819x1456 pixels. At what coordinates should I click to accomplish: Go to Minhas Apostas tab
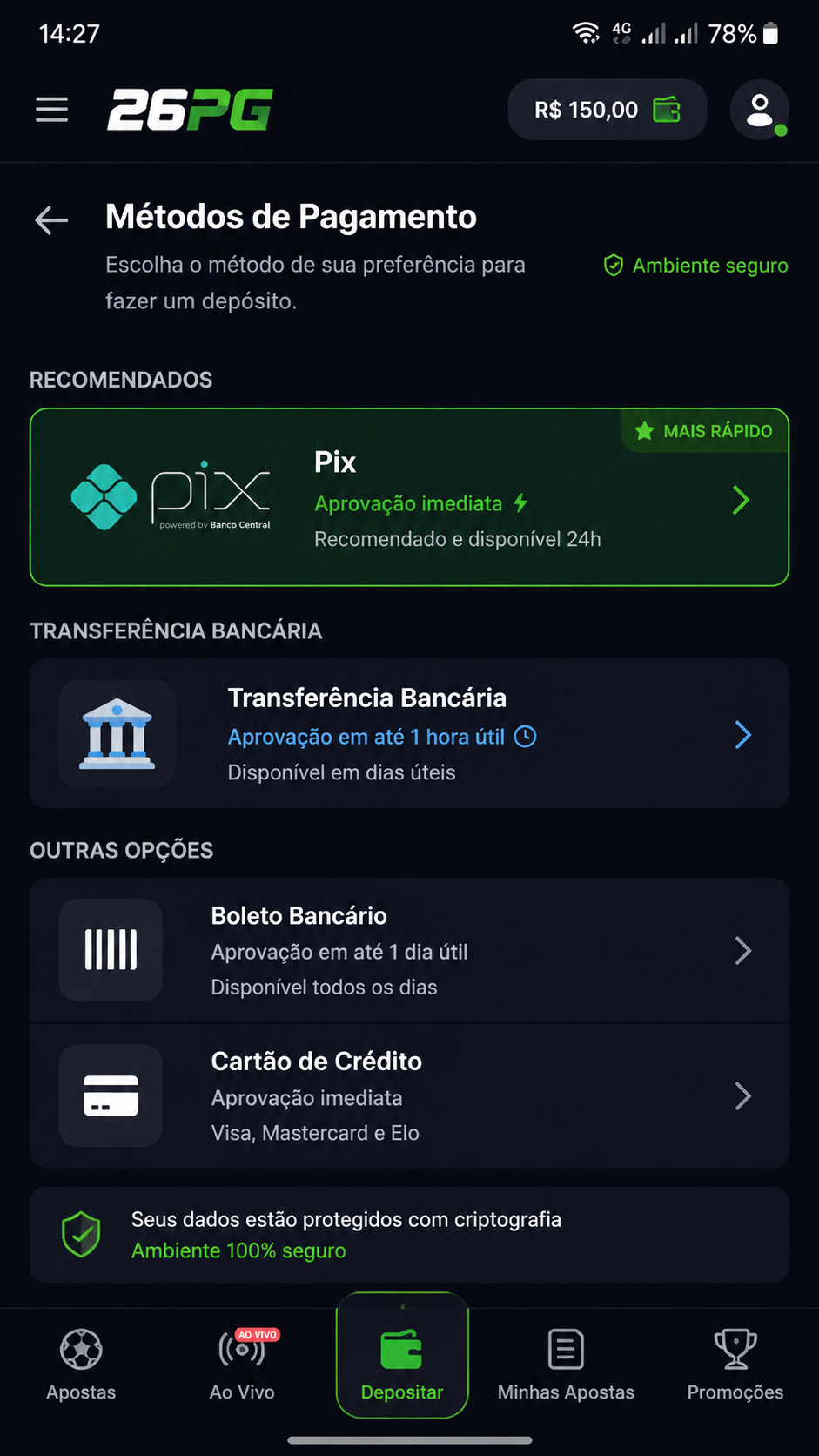pos(566,1364)
